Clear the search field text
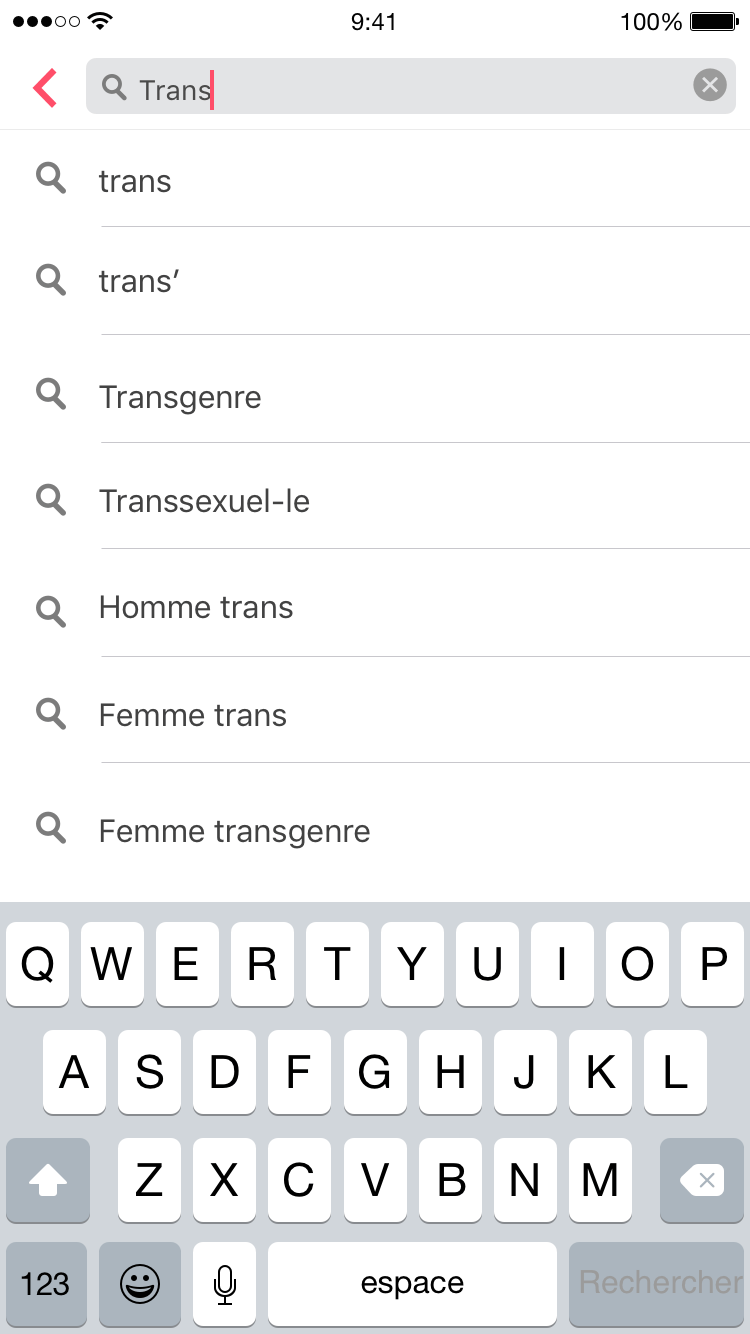The width and height of the screenshot is (750, 1334). [709, 86]
